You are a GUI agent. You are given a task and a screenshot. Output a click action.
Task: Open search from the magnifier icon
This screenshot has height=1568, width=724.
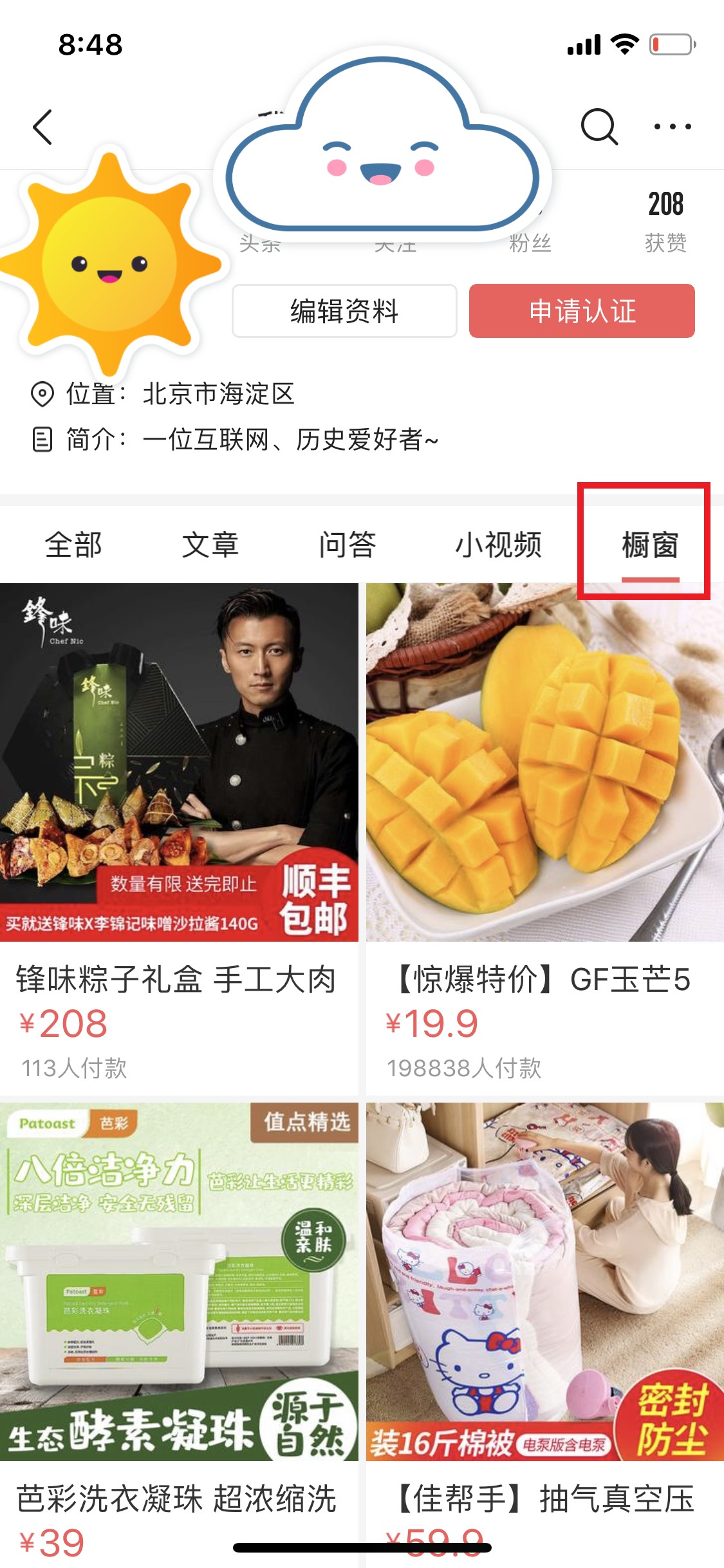[599, 126]
